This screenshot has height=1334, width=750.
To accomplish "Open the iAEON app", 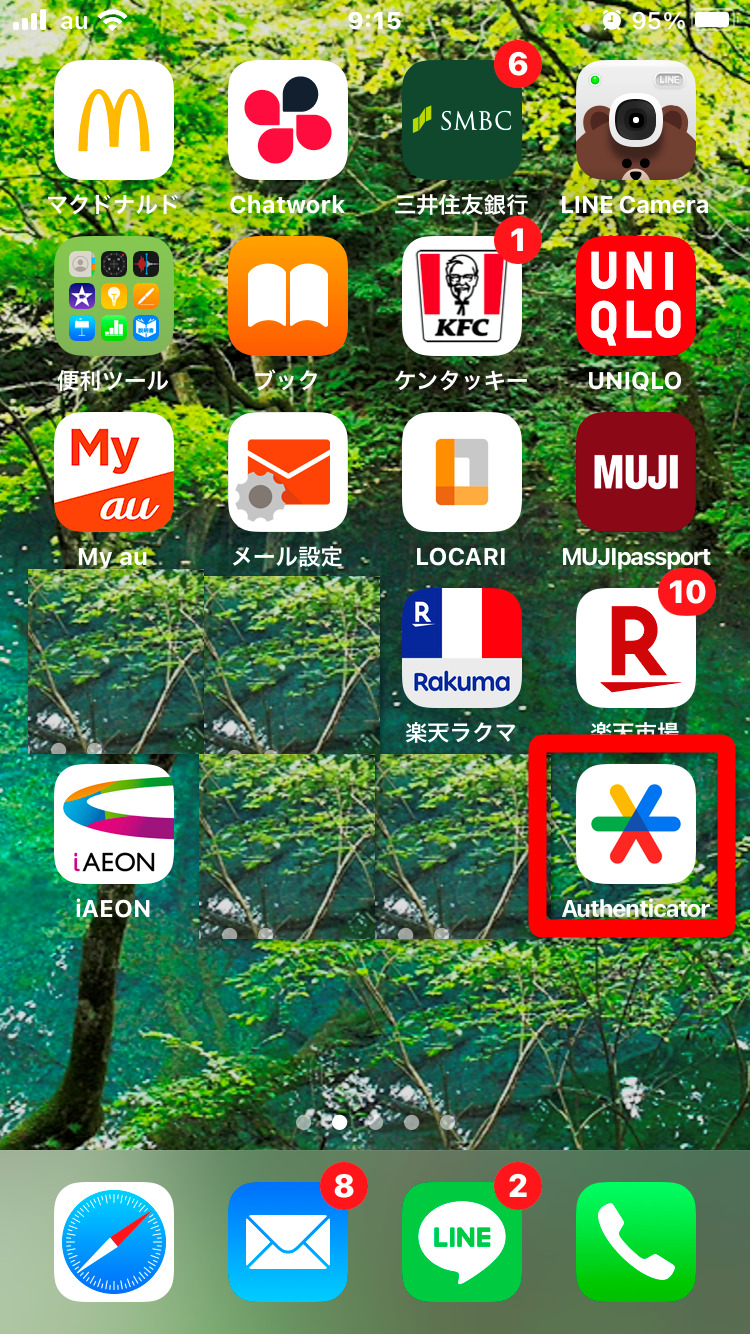I will click(114, 824).
